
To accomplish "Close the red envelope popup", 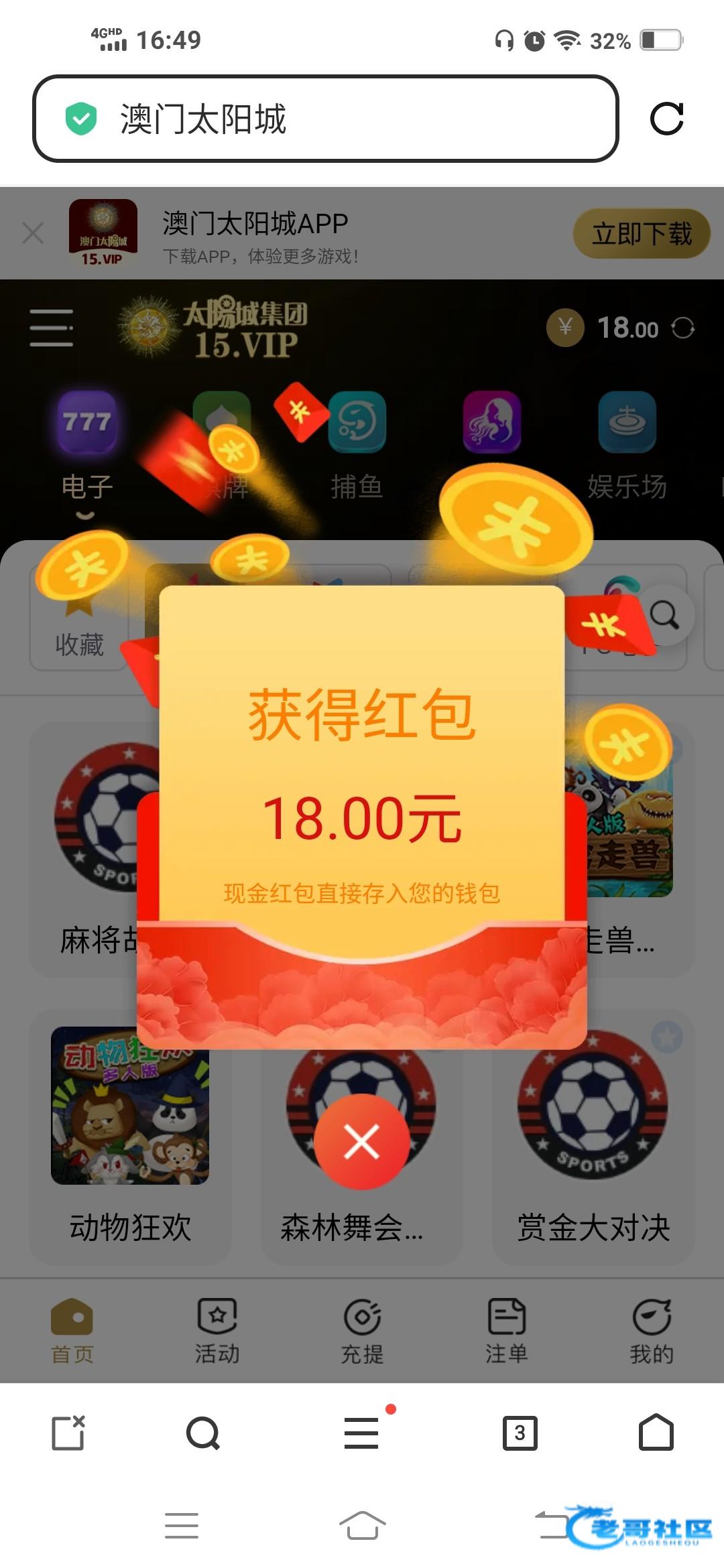I will pyautogui.click(x=362, y=1141).
